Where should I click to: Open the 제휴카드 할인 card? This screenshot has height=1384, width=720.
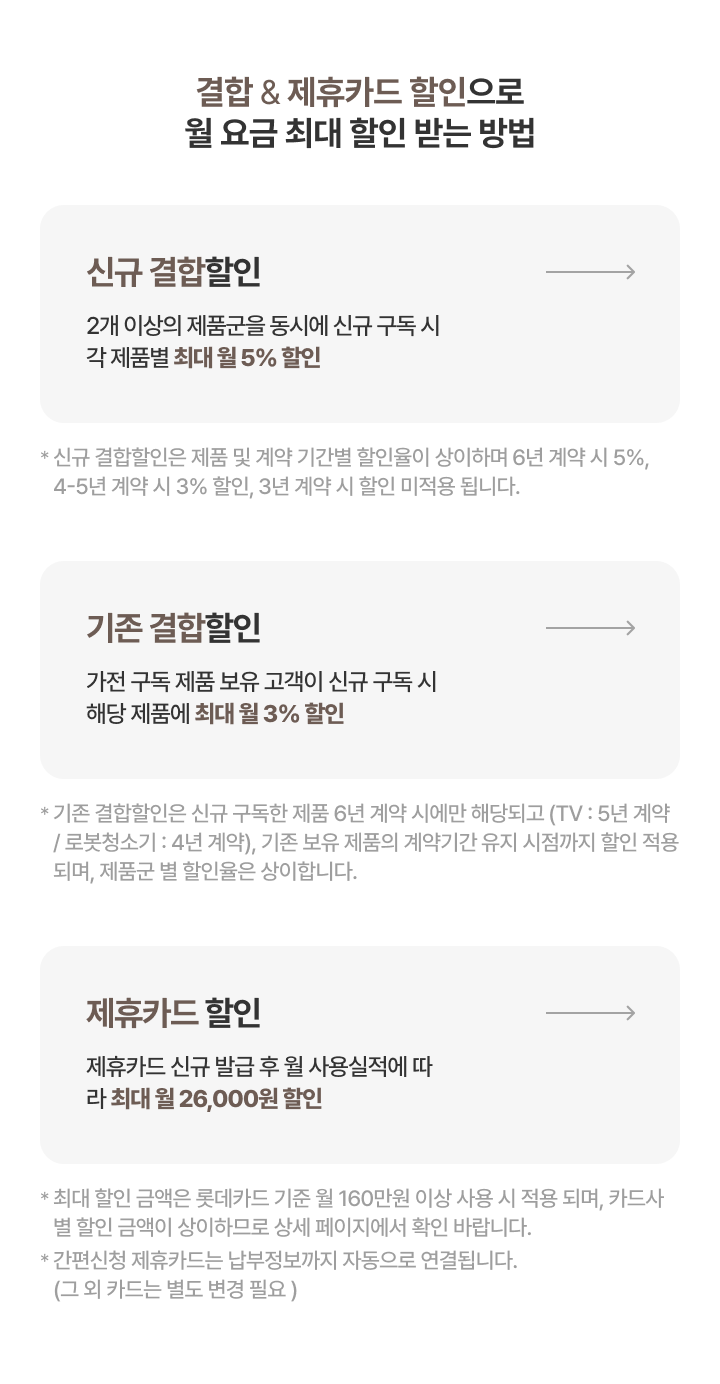(360, 1054)
